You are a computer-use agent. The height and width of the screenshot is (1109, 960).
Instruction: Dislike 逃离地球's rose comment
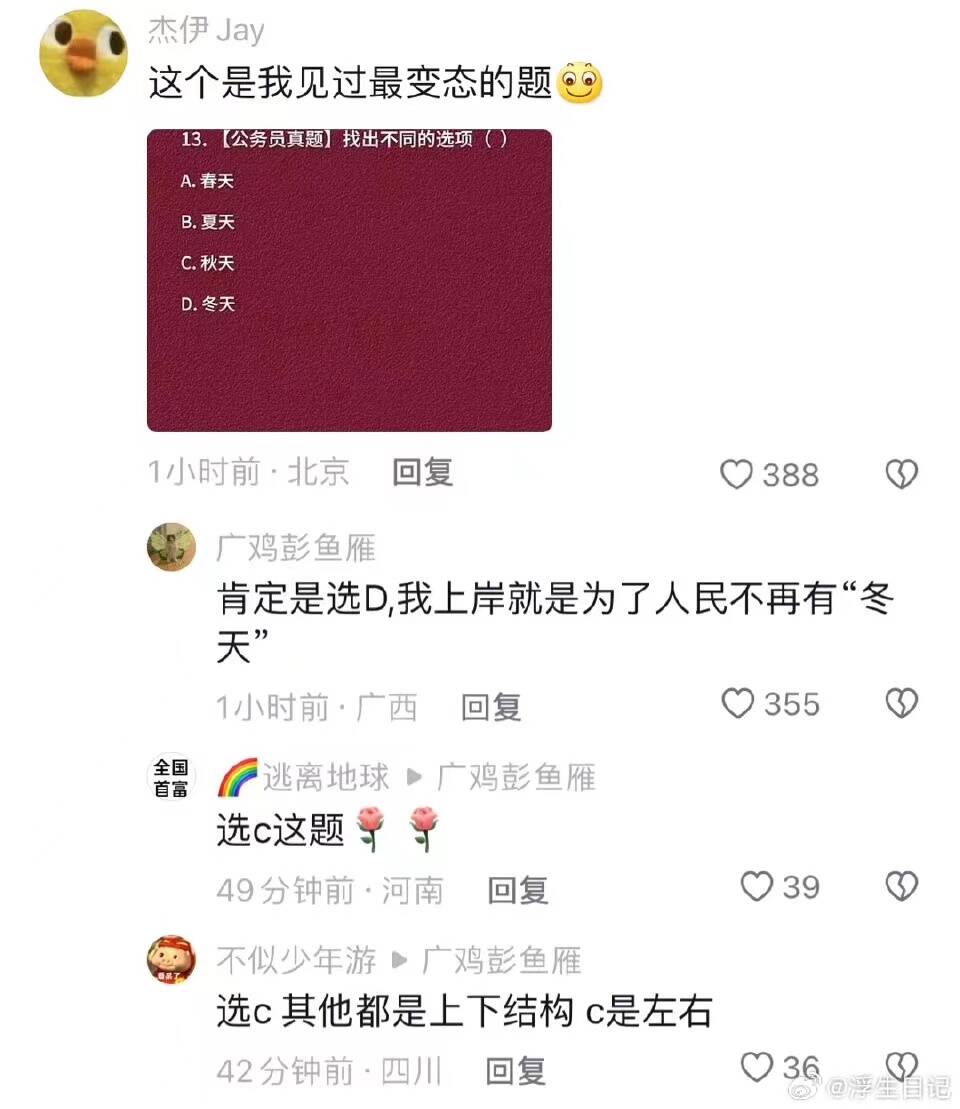point(901,886)
